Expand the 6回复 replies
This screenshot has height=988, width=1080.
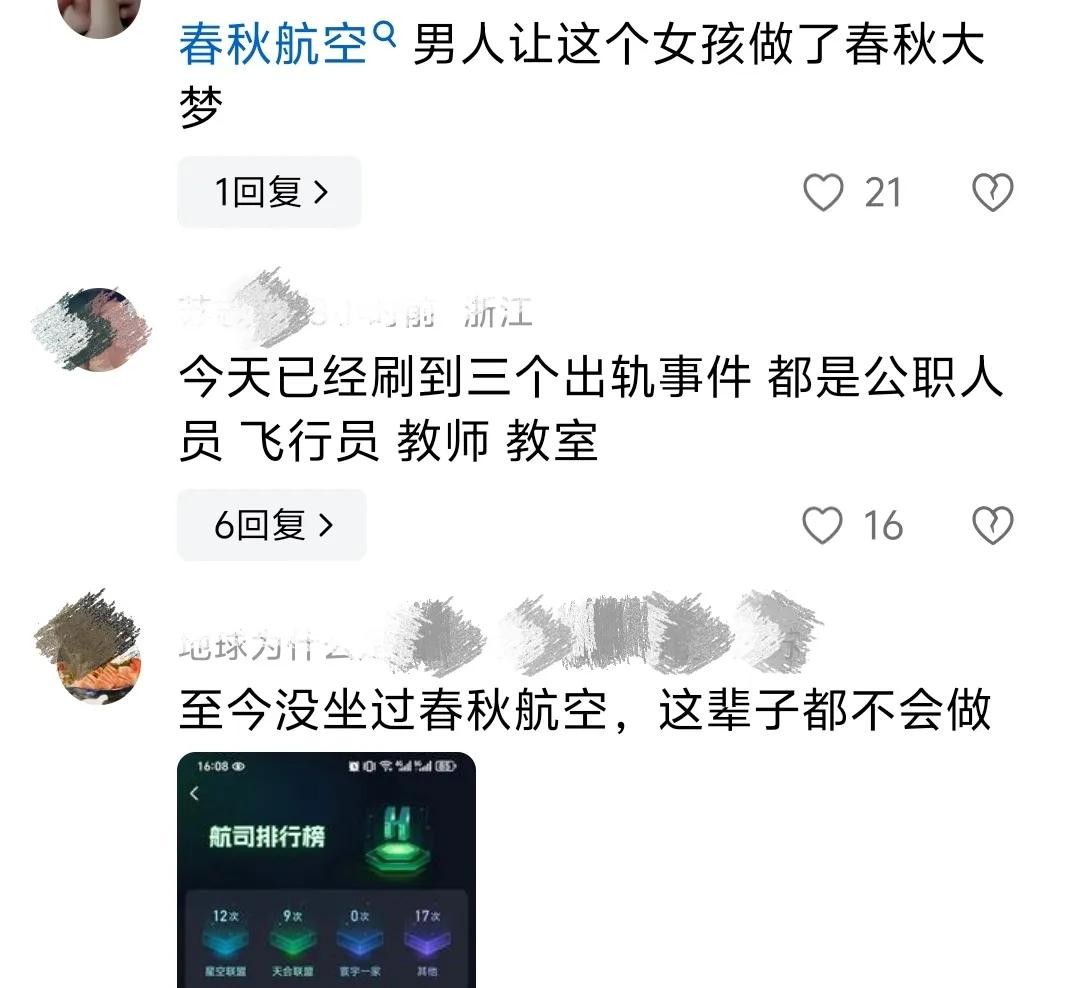coord(272,525)
